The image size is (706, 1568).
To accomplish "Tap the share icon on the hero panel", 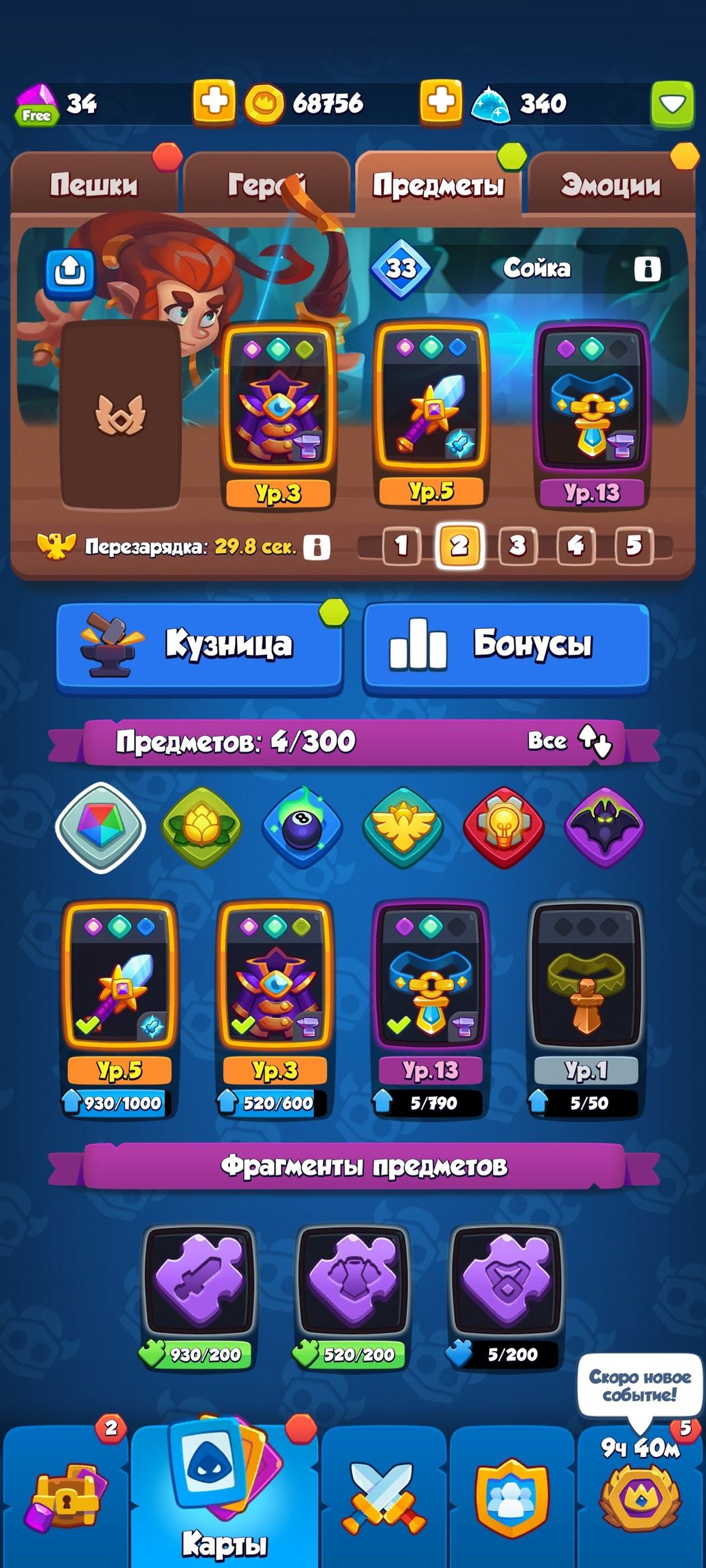I will tap(70, 273).
